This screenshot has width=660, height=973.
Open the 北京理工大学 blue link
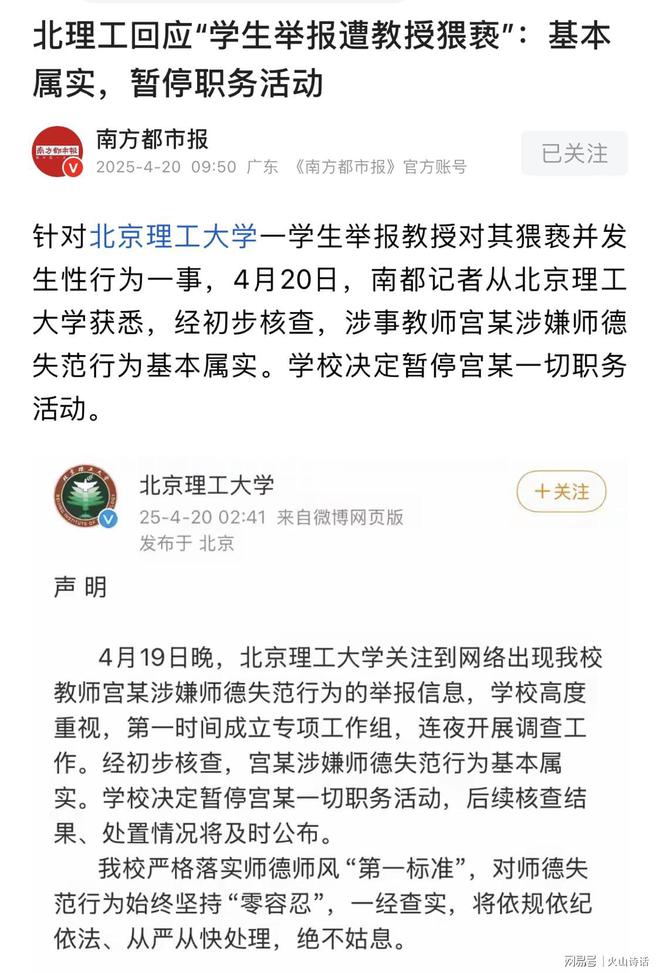[173, 237]
